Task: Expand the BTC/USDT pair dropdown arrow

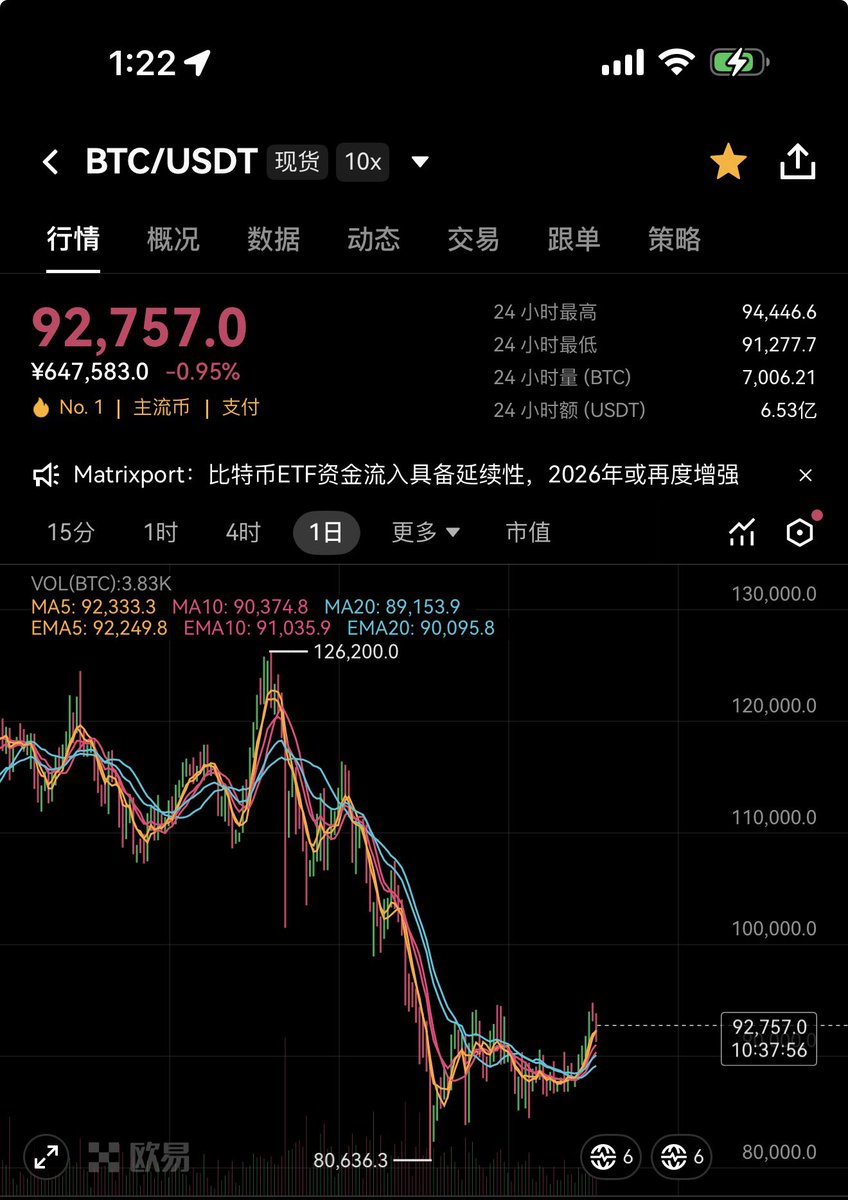Action: [x=420, y=162]
